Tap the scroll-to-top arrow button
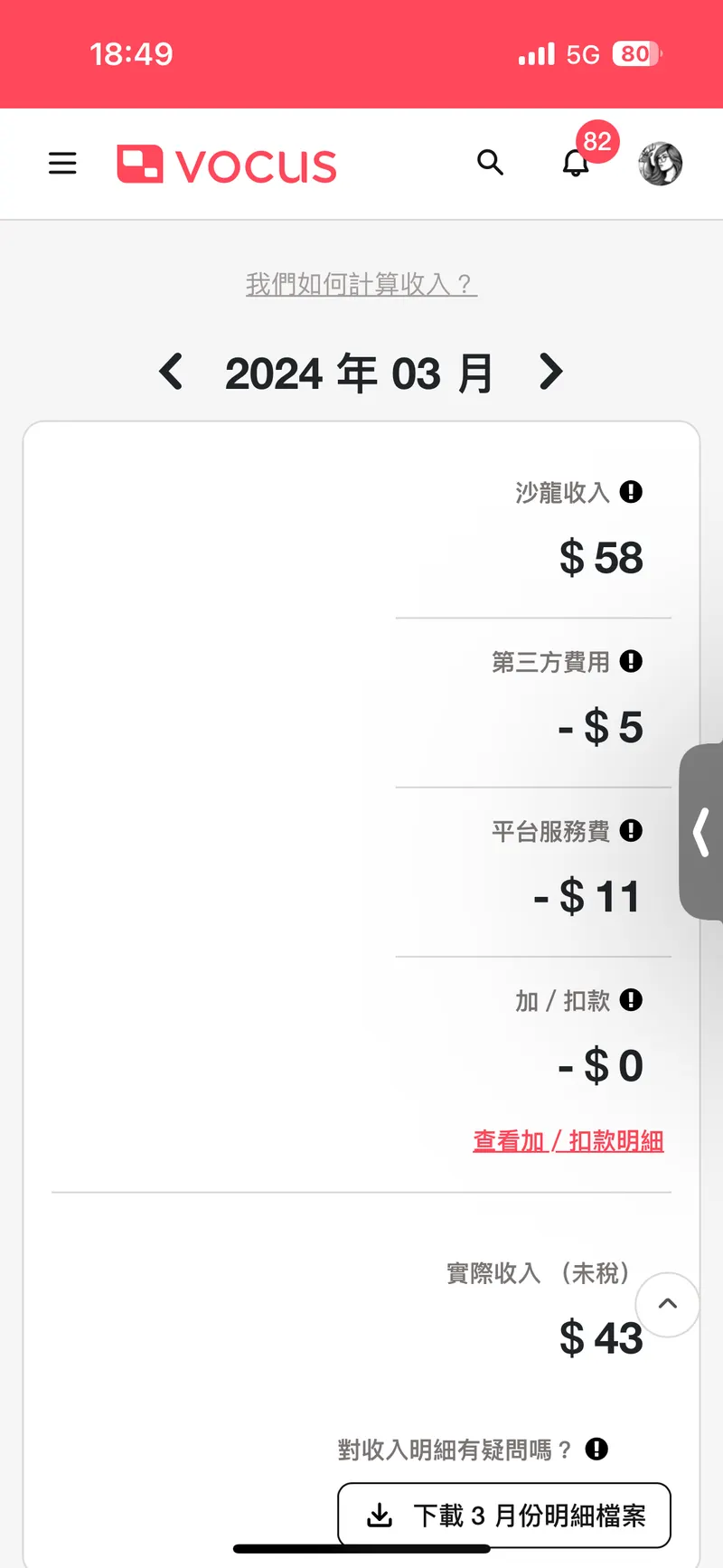 pos(667,1304)
